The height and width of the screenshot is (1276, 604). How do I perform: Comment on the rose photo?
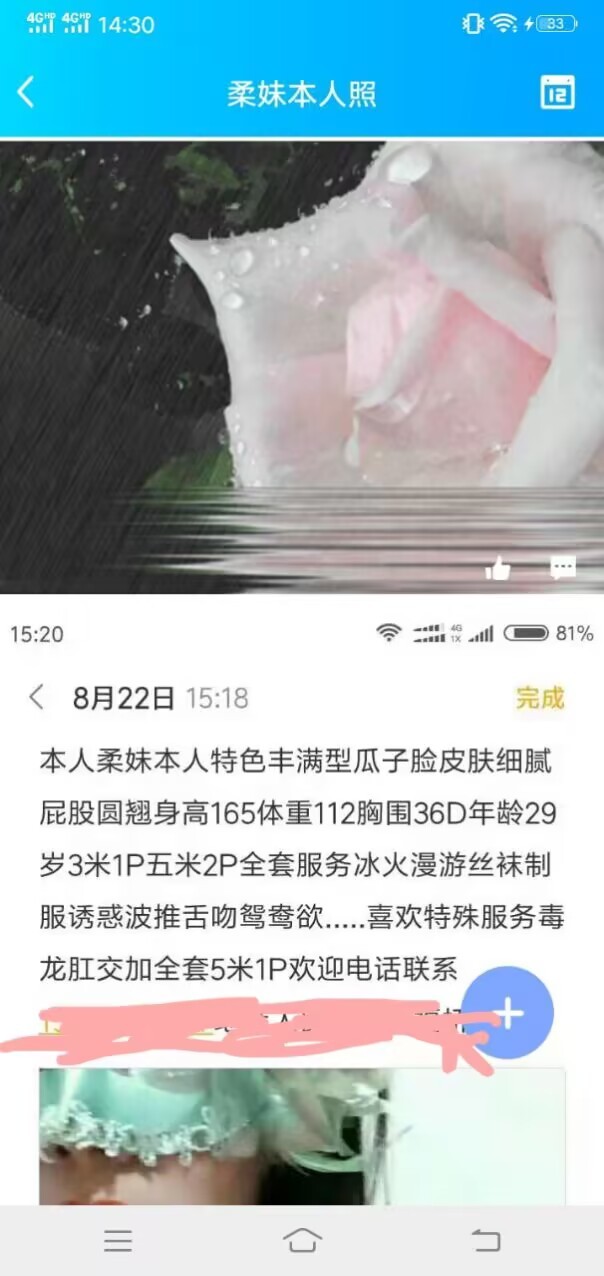[563, 568]
